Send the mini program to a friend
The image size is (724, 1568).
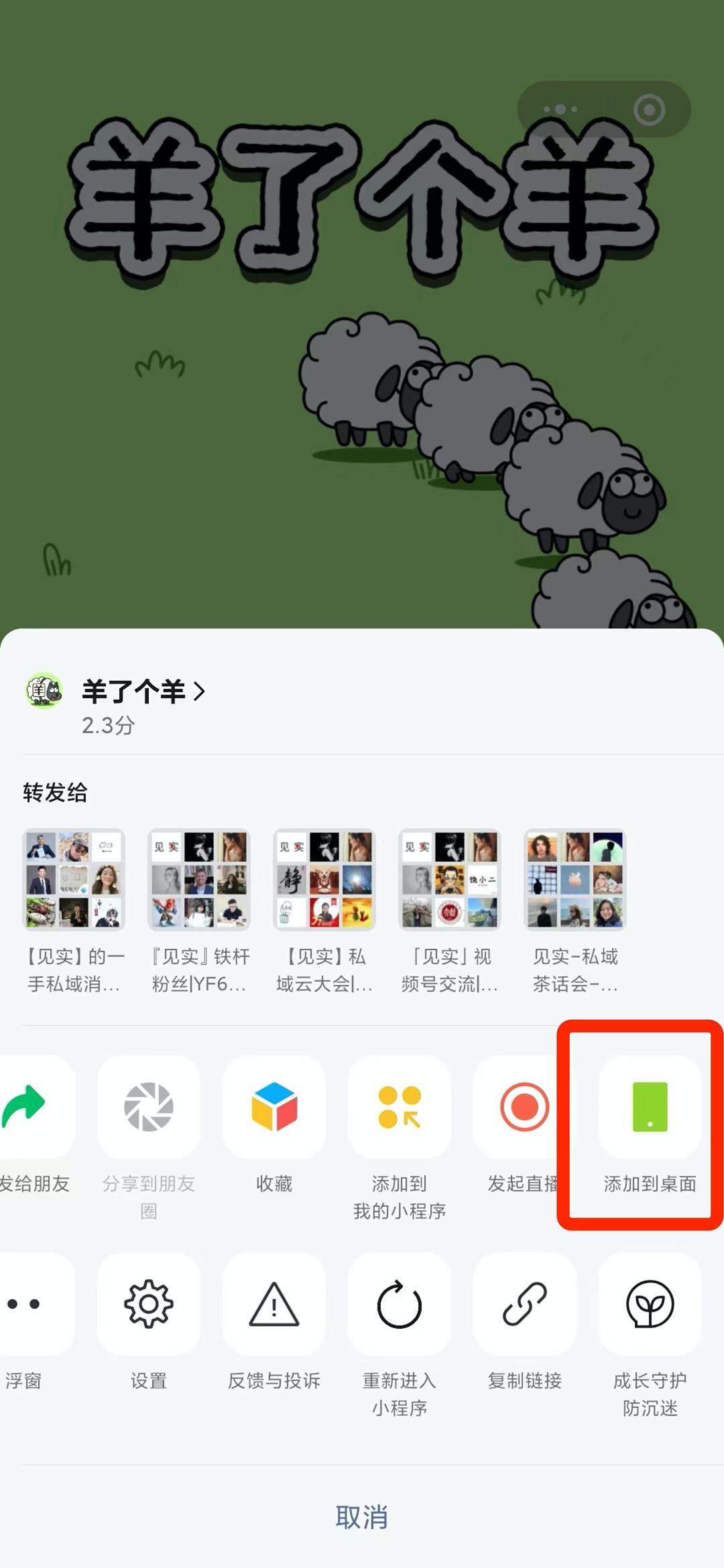click(27, 1107)
